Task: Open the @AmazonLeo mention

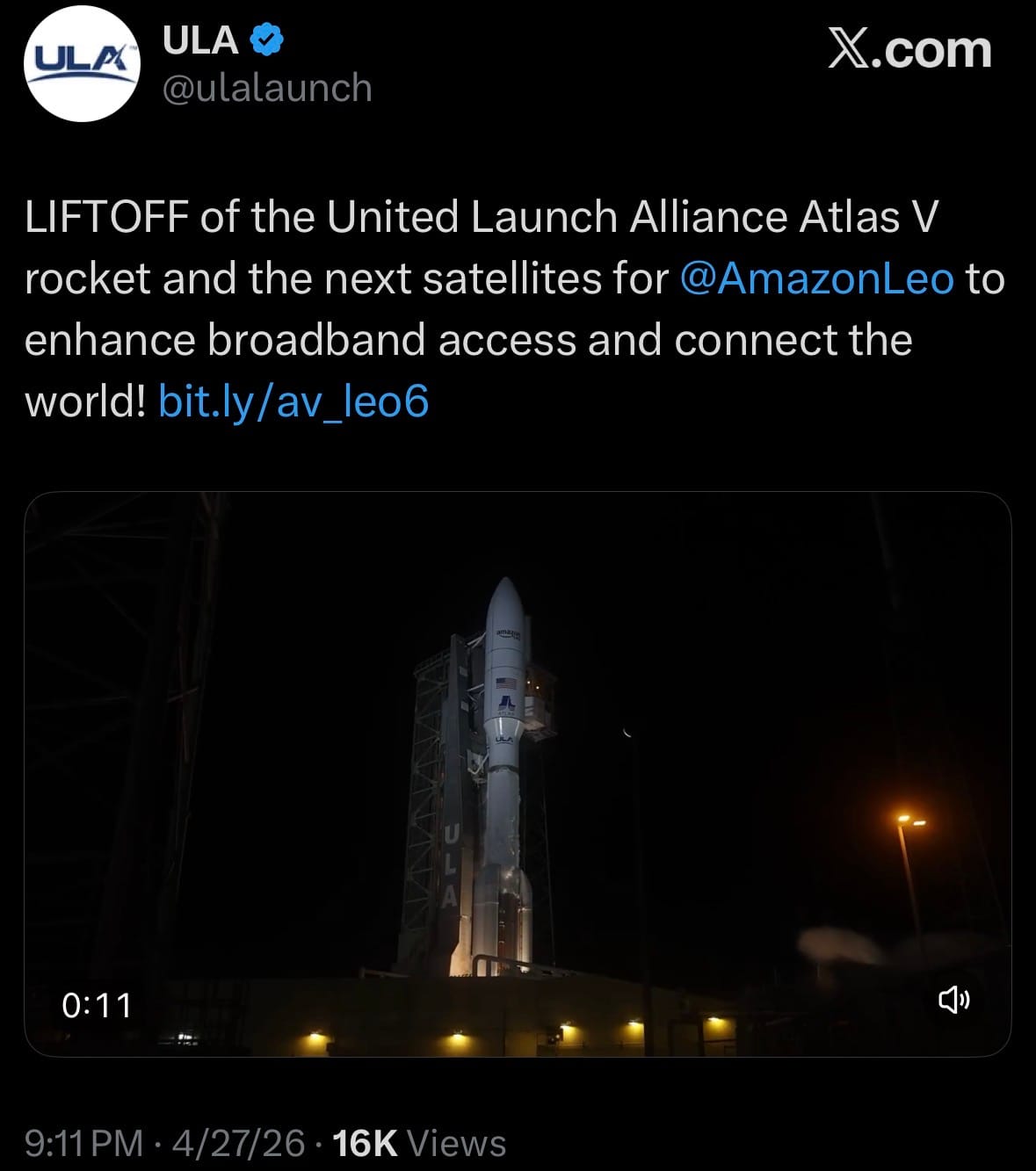Action: tap(816, 279)
